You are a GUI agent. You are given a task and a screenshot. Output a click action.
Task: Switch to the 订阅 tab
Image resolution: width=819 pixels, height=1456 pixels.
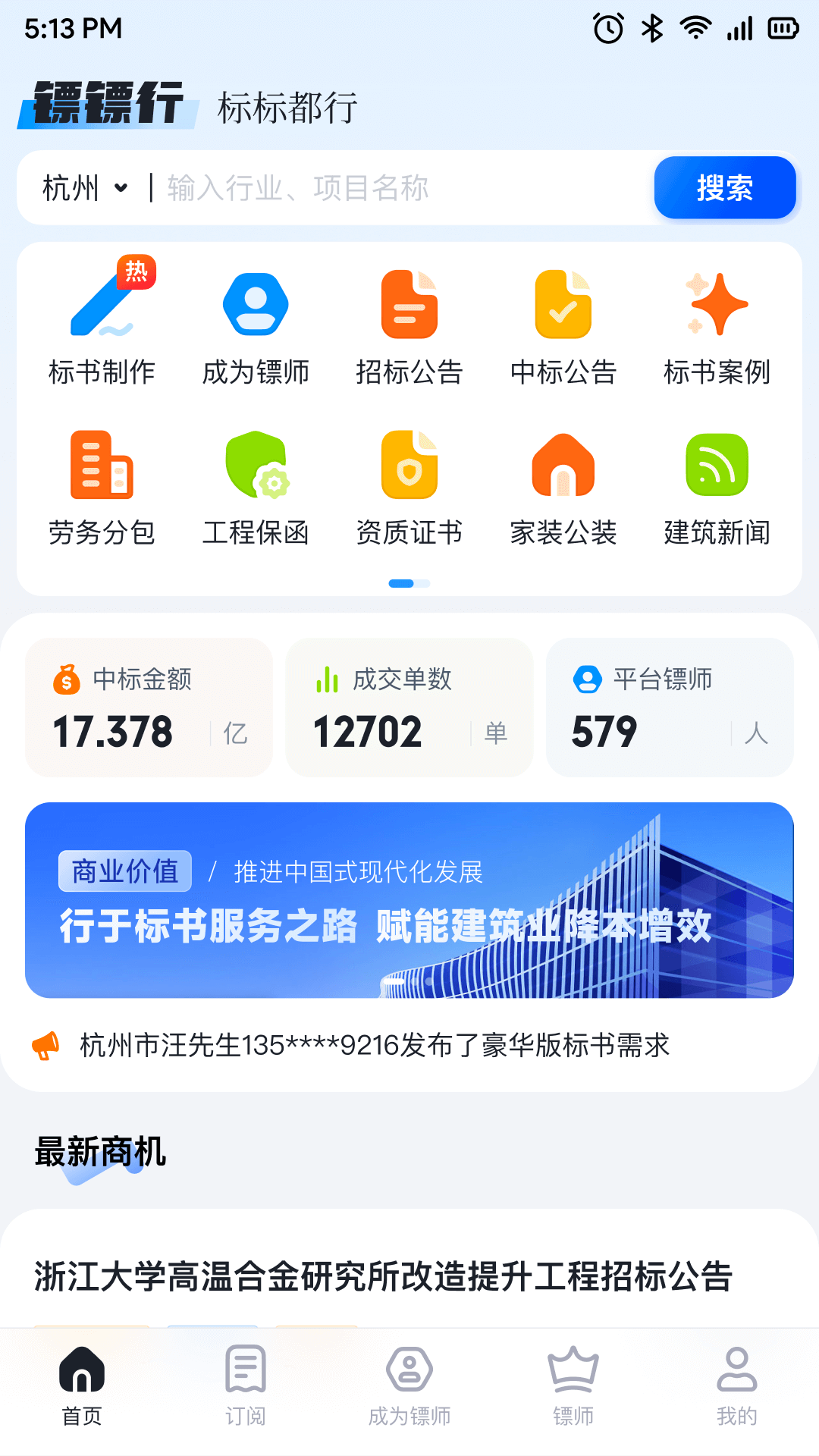pyautogui.click(x=246, y=1385)
